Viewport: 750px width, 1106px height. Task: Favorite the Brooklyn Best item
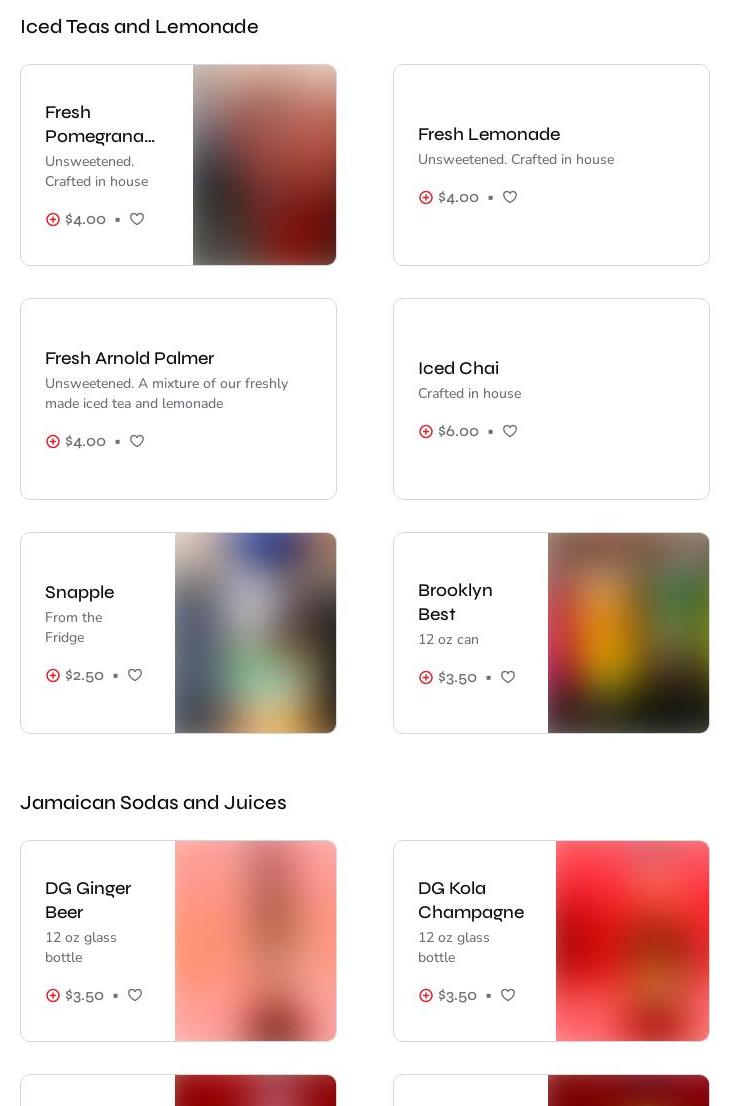(x=508, y=677)
